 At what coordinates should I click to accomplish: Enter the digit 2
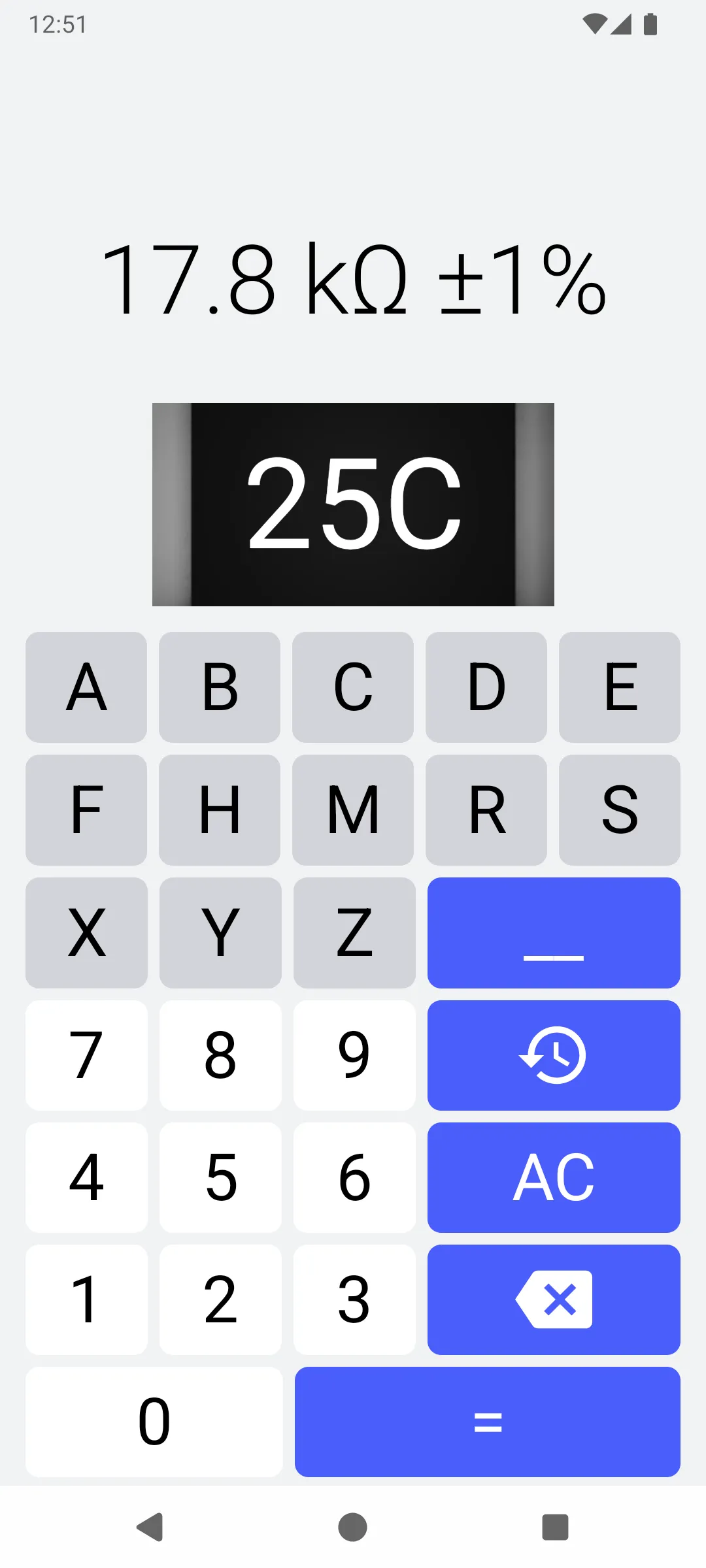tap(220, 1299)
